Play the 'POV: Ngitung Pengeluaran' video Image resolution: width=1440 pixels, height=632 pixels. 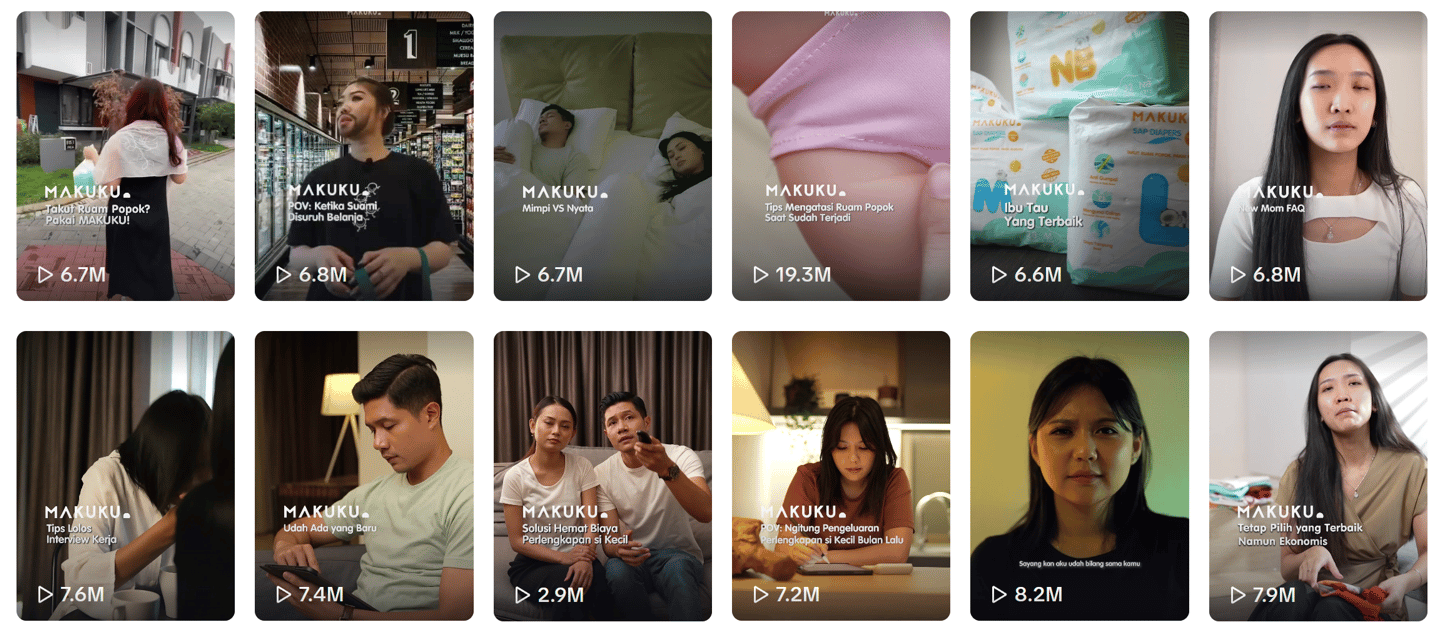click(841, 476)
